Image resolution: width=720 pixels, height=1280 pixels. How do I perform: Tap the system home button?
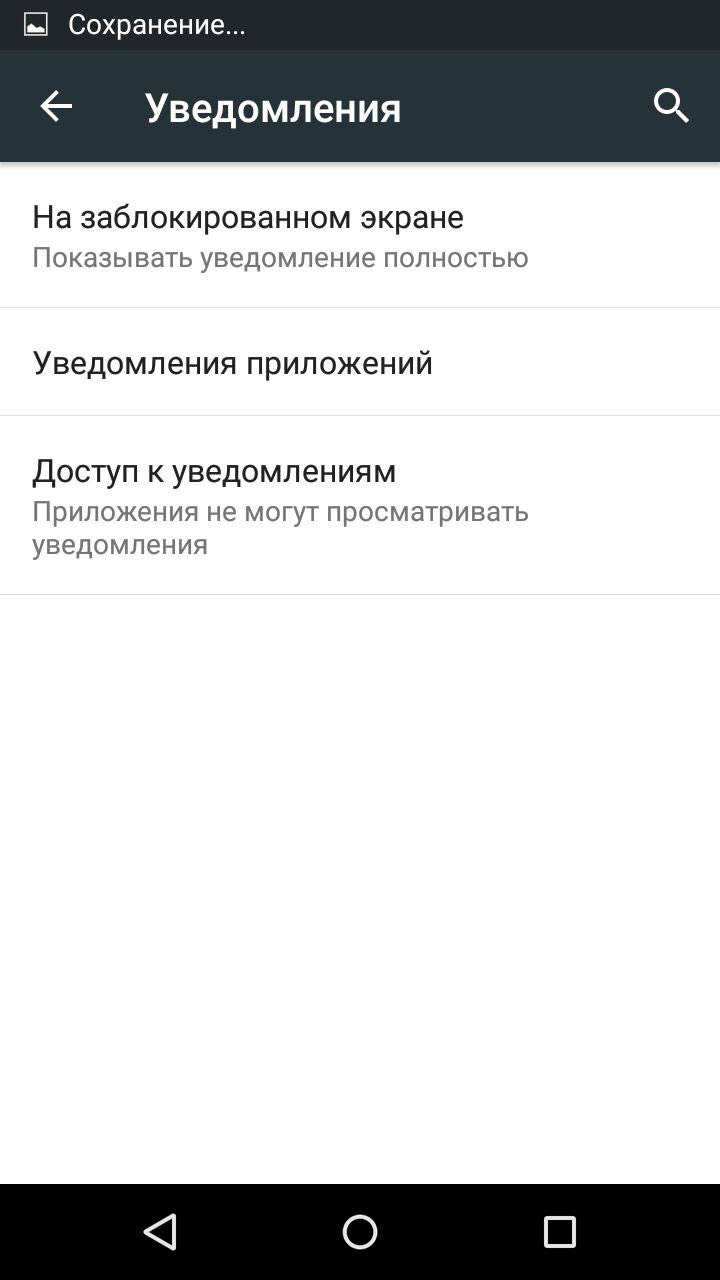360,1232
